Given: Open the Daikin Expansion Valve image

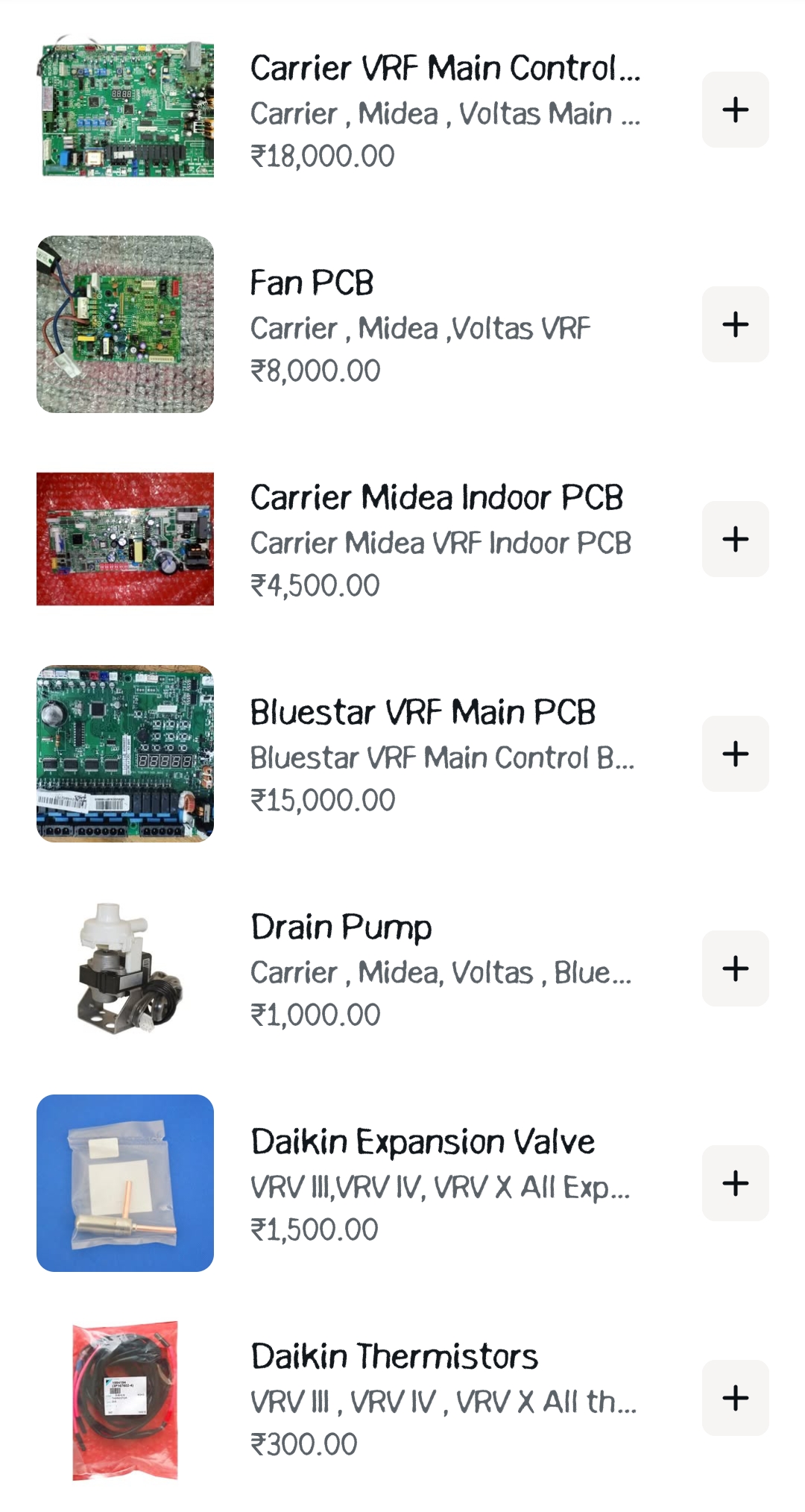Looking at the screenshot, I should pyautogui.click(x=125, y=1183).
